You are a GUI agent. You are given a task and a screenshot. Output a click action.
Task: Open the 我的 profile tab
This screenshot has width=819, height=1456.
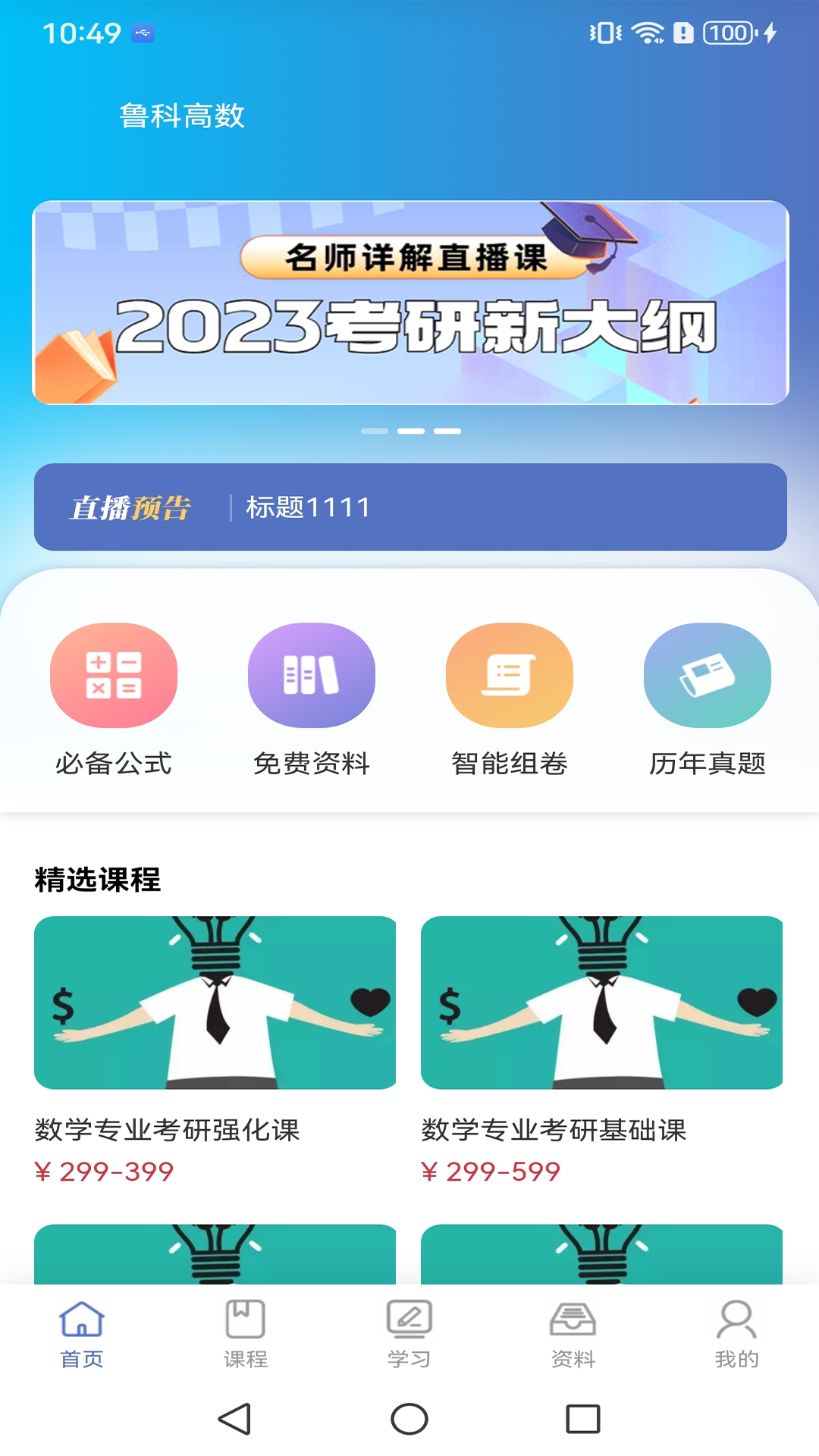pyautogui.click(x=736, y=1334)
